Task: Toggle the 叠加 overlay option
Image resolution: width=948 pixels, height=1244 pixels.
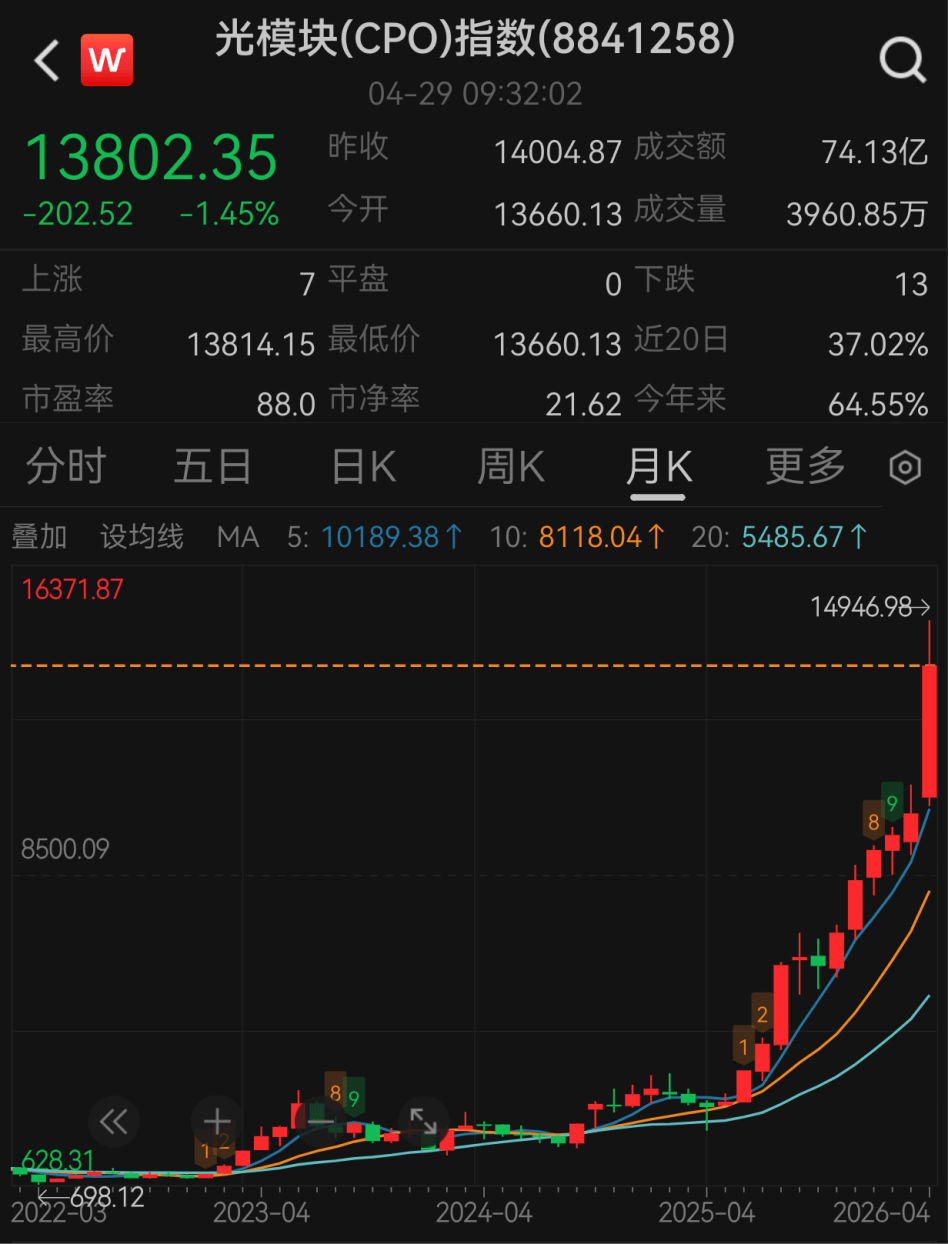Action: 40,537
